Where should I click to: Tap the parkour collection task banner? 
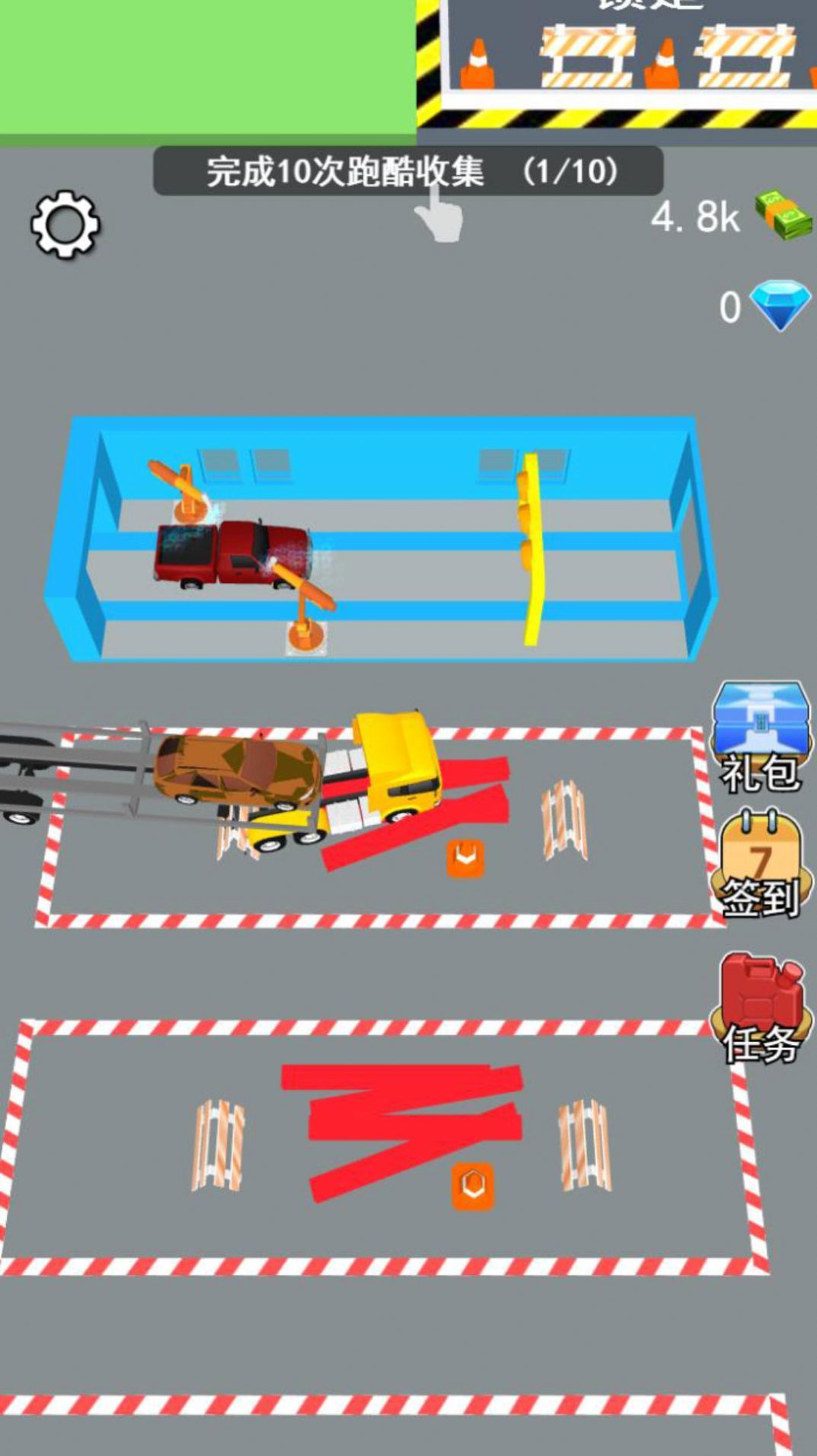408,171
